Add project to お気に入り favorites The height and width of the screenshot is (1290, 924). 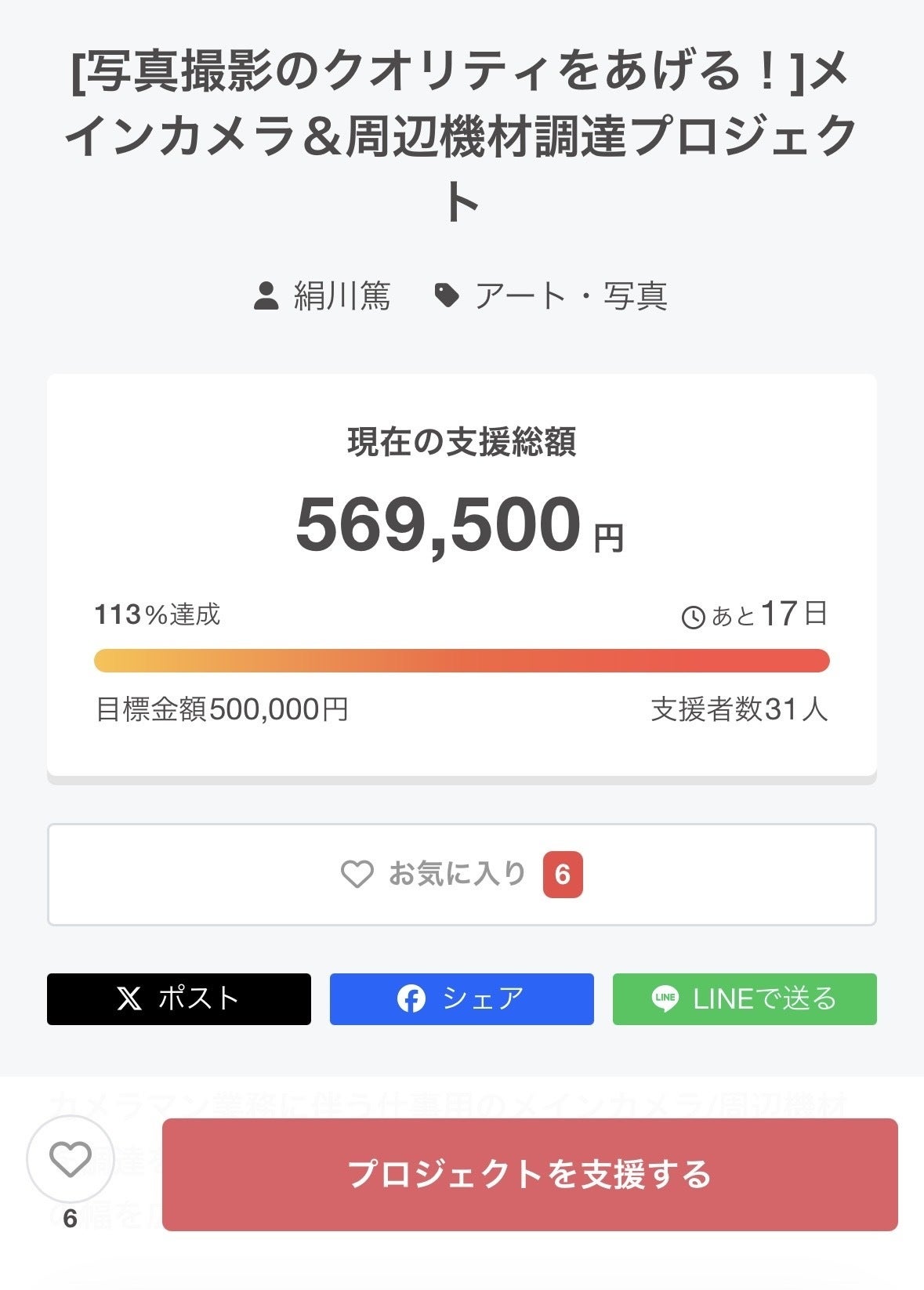tap(461, 874)
